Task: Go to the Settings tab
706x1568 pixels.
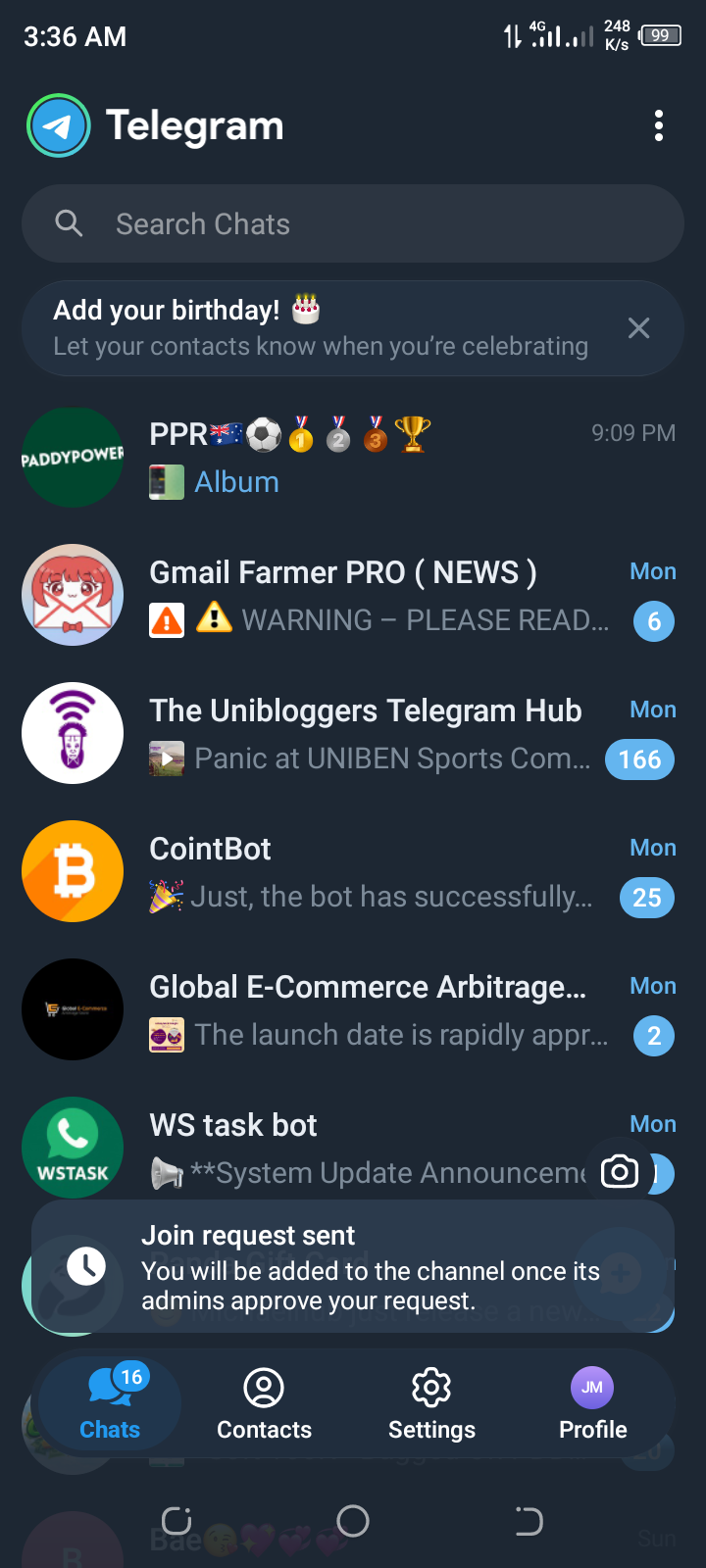Action: pos(431,1404)
